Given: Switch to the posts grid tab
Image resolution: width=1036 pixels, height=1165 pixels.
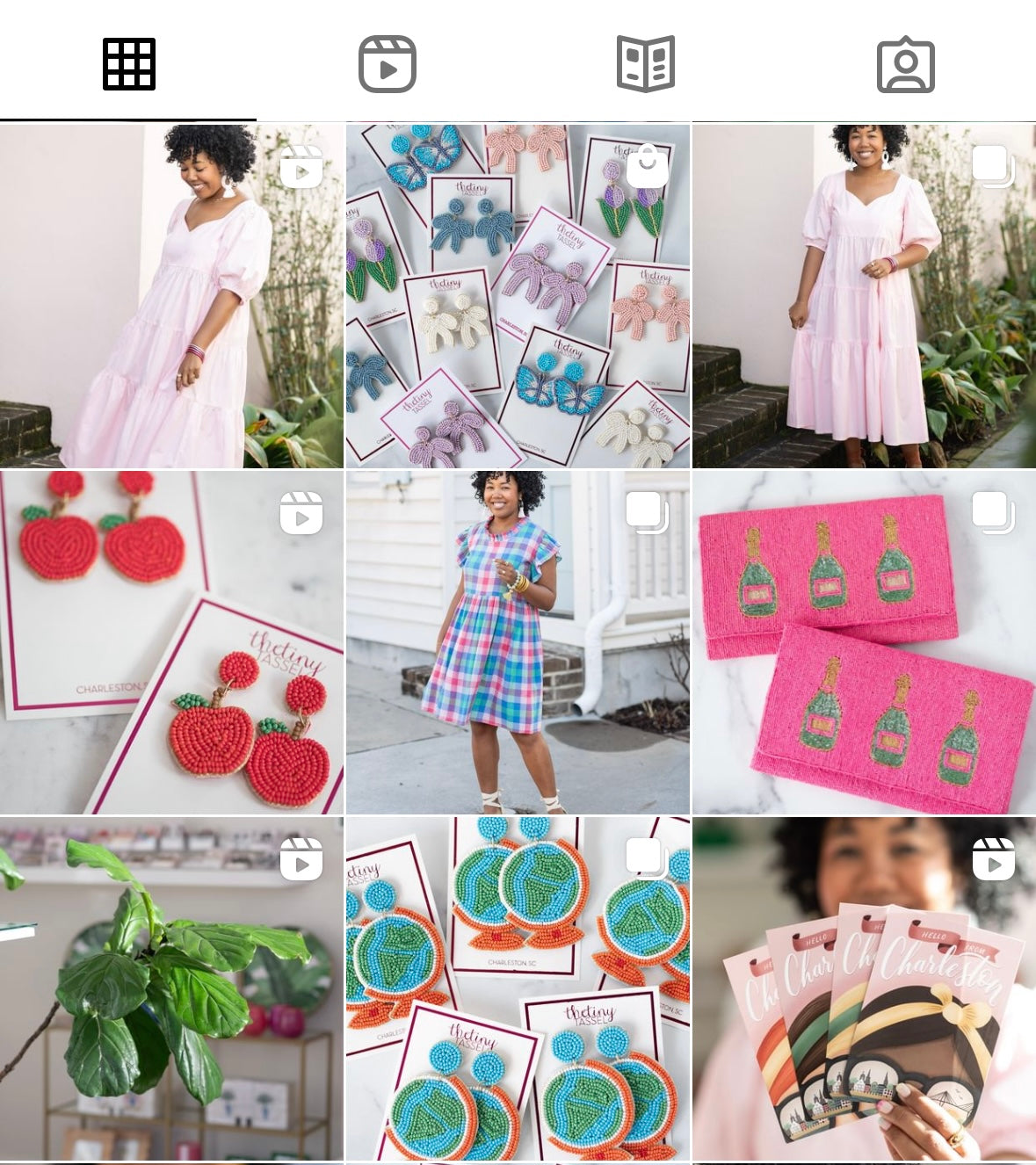Looking at the screenshot, I should 128,64.
